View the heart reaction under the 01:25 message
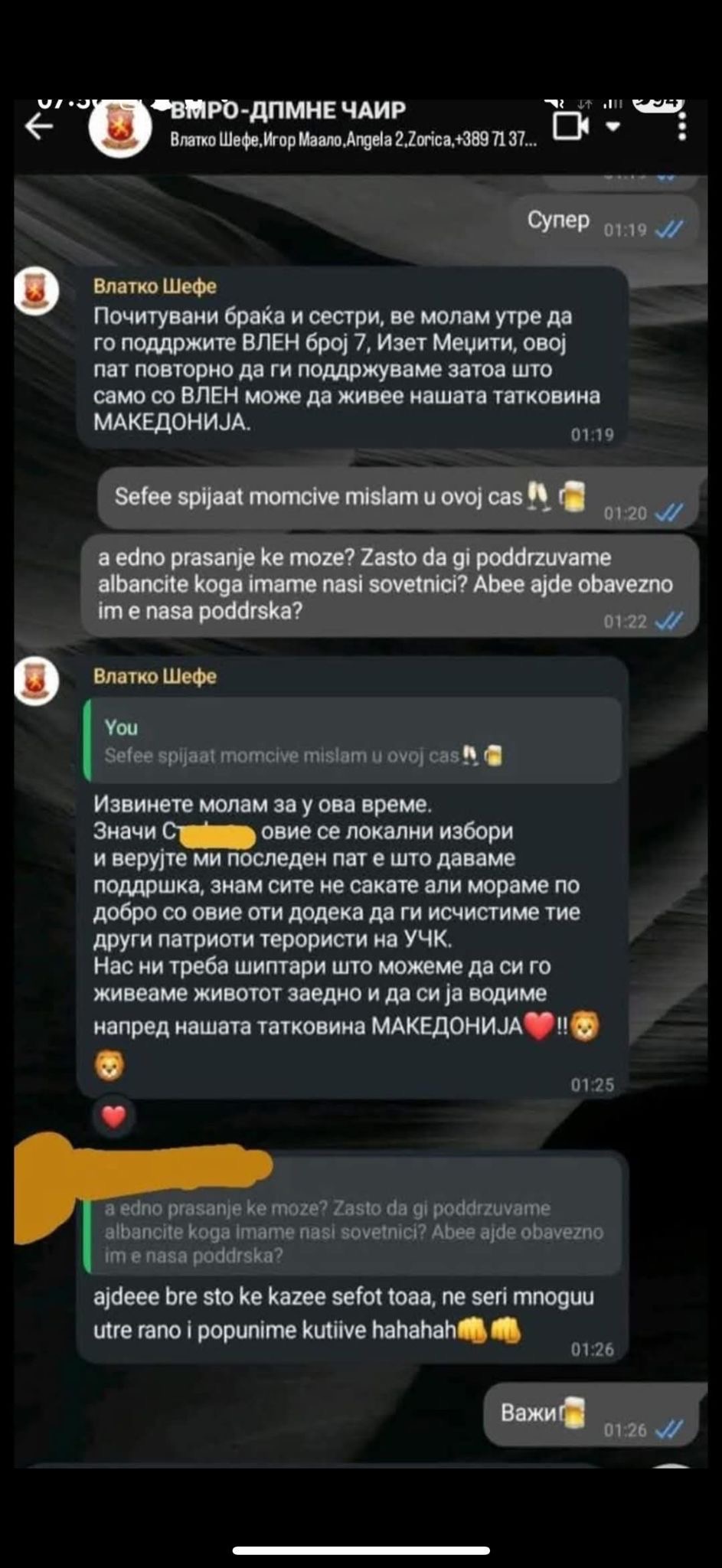 pyautogui.click(x=114, y=1117)
